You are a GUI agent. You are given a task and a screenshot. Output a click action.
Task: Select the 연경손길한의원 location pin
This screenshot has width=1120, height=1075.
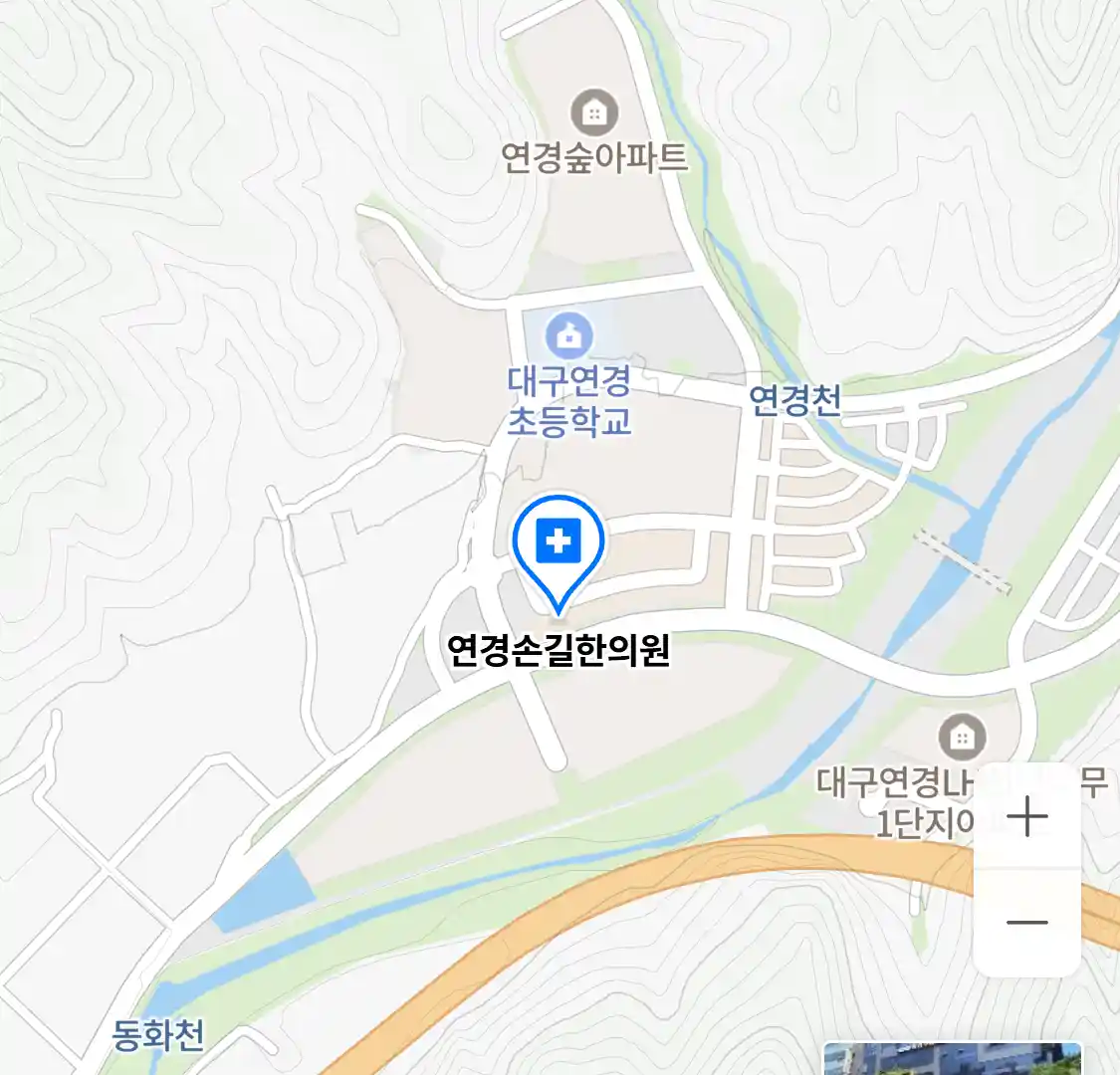(559, 546)
